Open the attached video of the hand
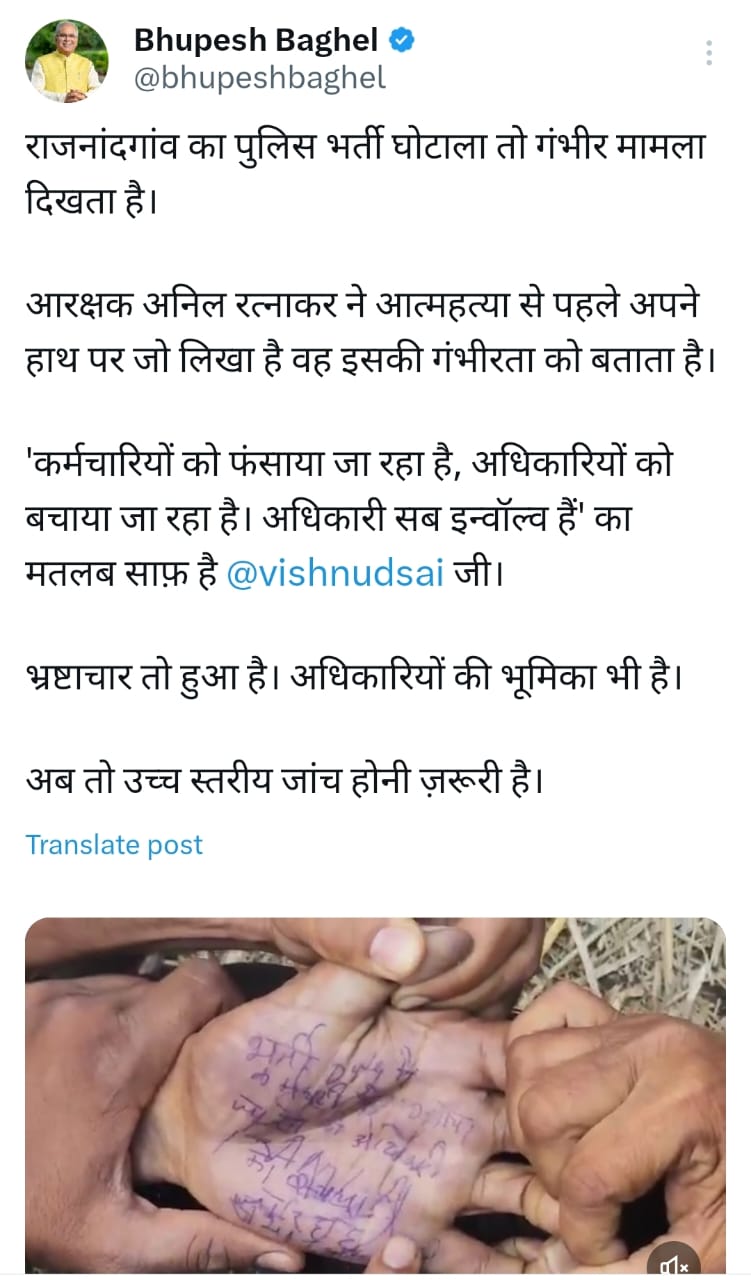 [x=375, y=1090]
